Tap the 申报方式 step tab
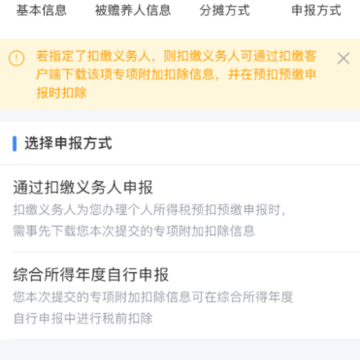Image resolution: width=360 pixels, height=360 pixels. coord(316,10)
